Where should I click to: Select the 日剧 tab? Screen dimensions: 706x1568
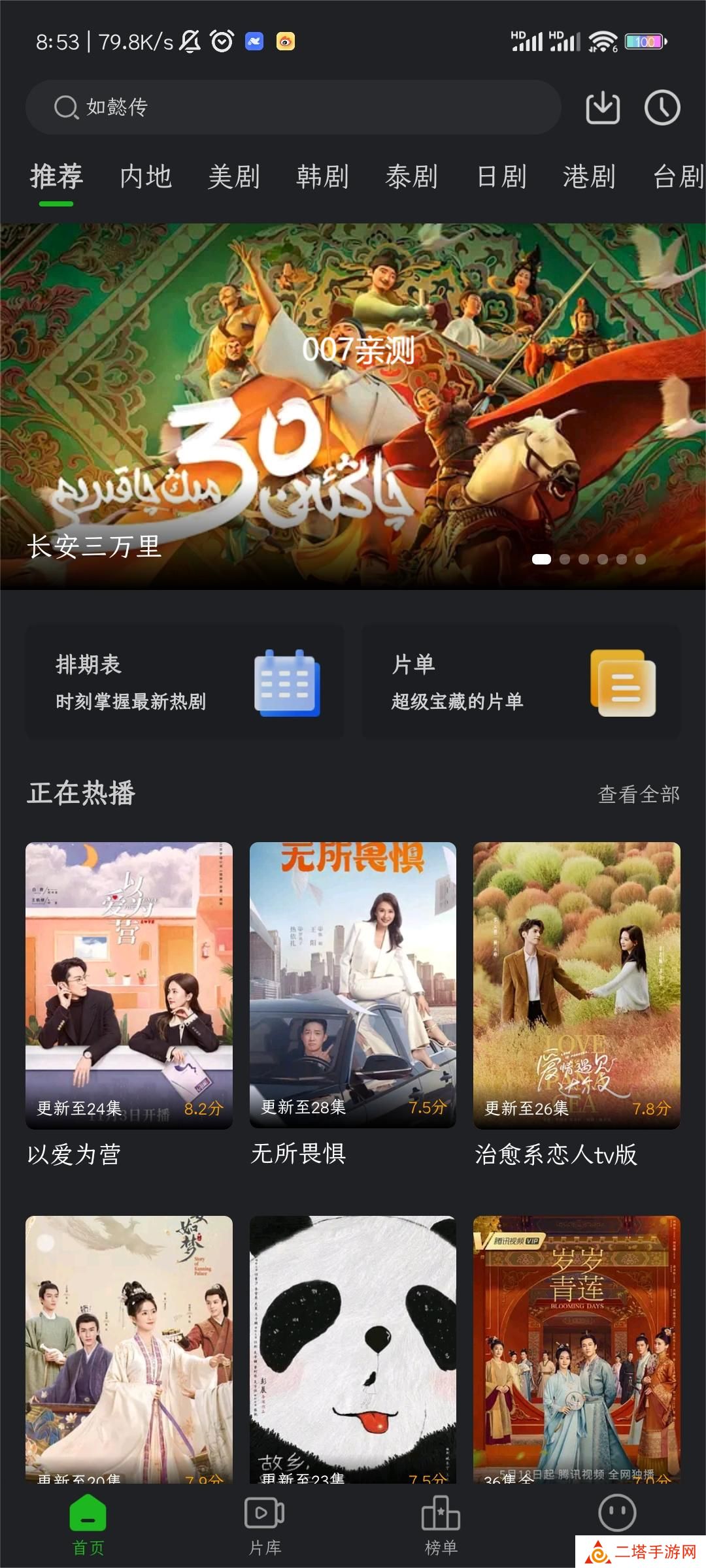pyautogui.click(x=501, y=177)
